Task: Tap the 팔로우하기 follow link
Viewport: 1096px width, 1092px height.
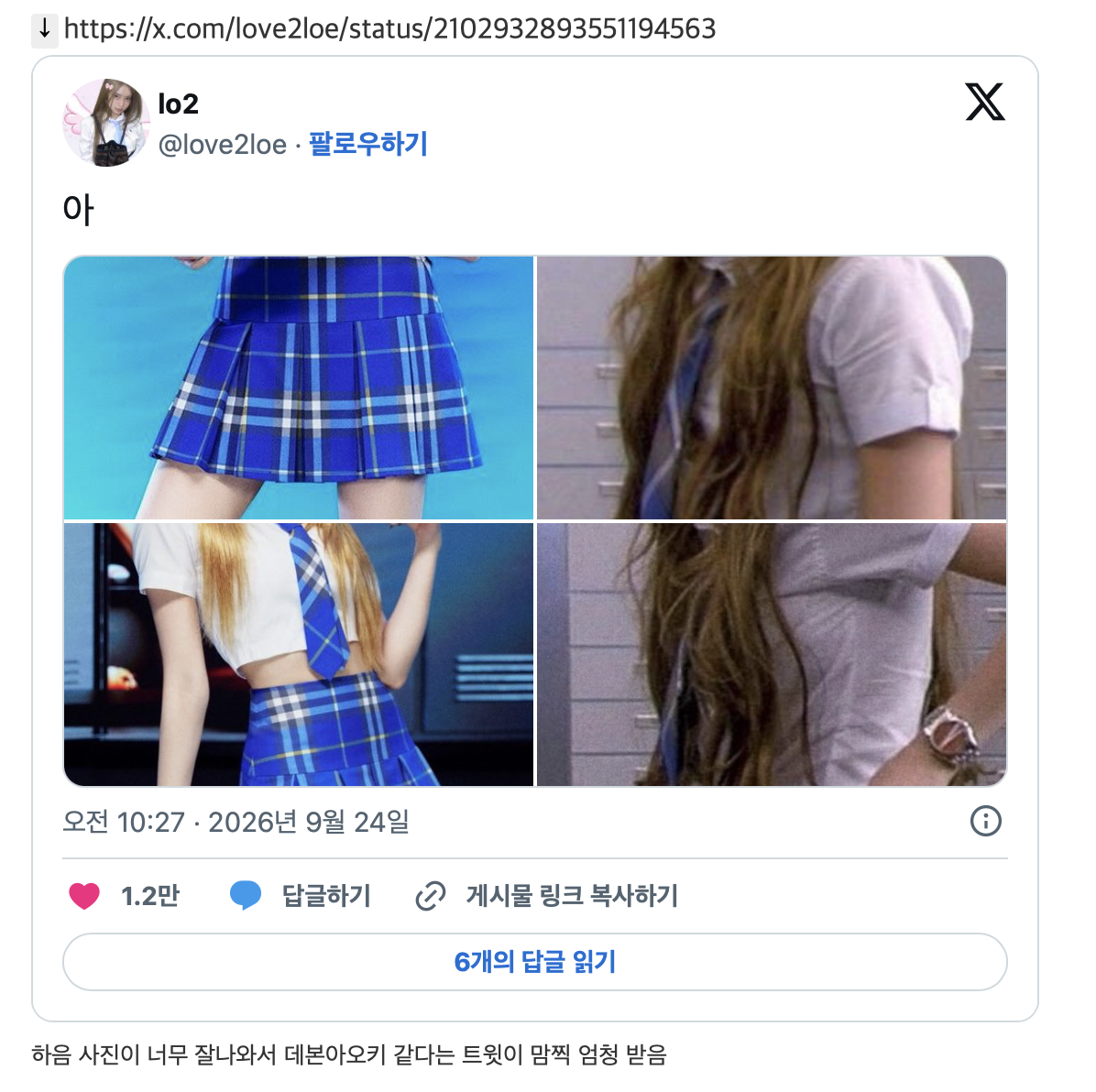Action: click(x=367, y=144)
